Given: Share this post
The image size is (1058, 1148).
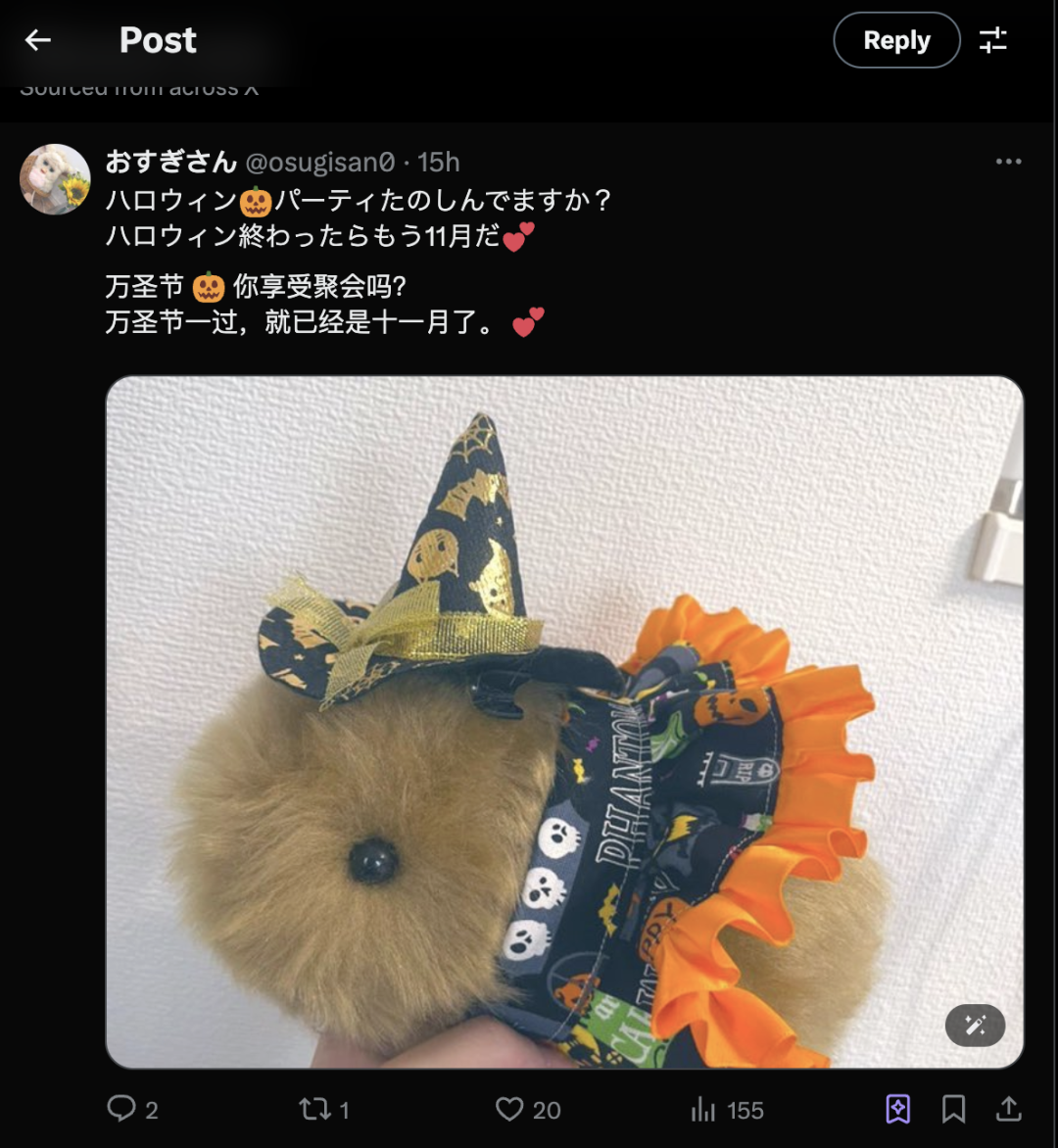Looking at the screenshot, I should pyautogui.click(x=1008, y=1109).
